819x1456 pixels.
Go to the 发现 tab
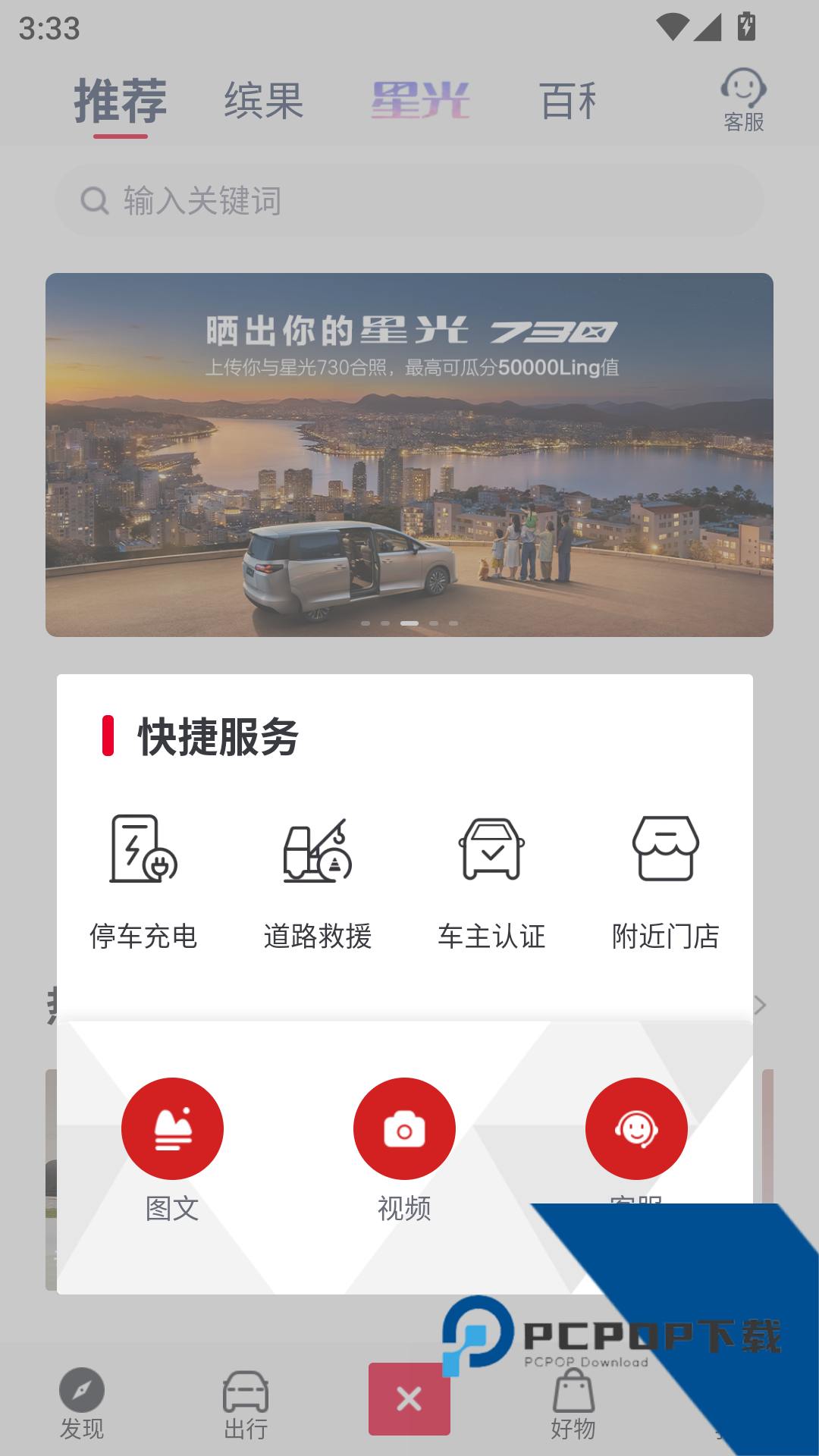click(82, 1404)
